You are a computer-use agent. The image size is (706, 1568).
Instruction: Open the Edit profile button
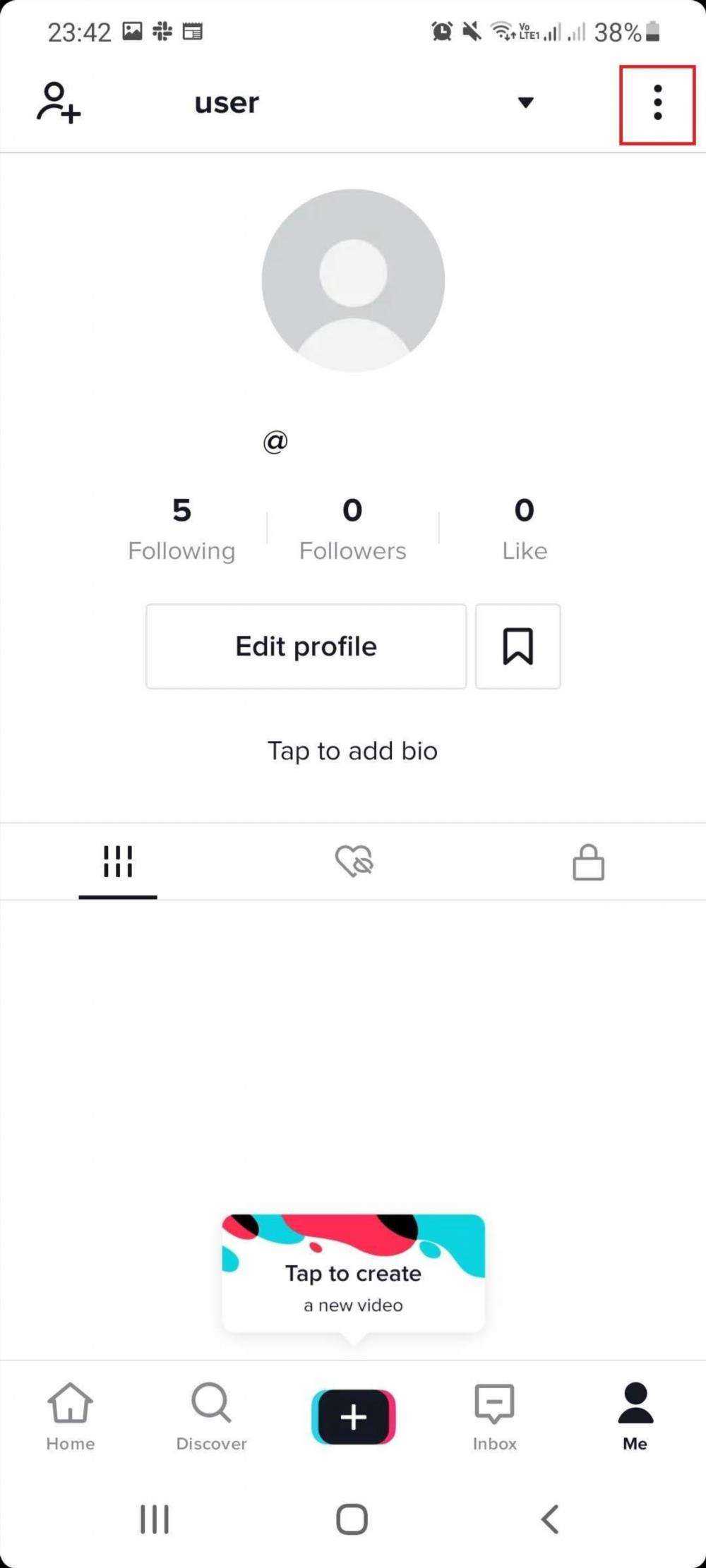306,646
